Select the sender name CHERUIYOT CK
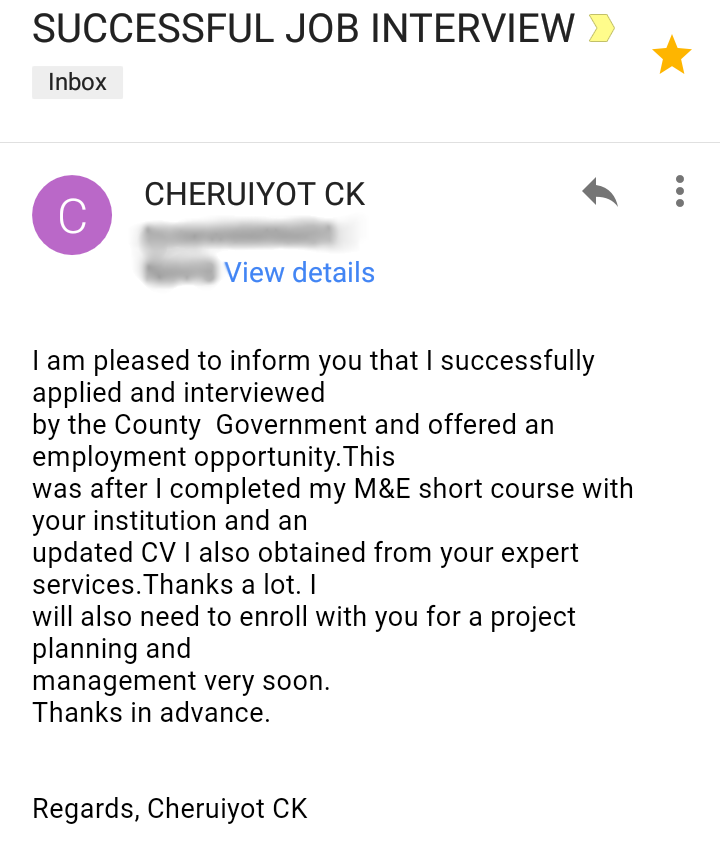720x848 pixels. tap(255, 194)
